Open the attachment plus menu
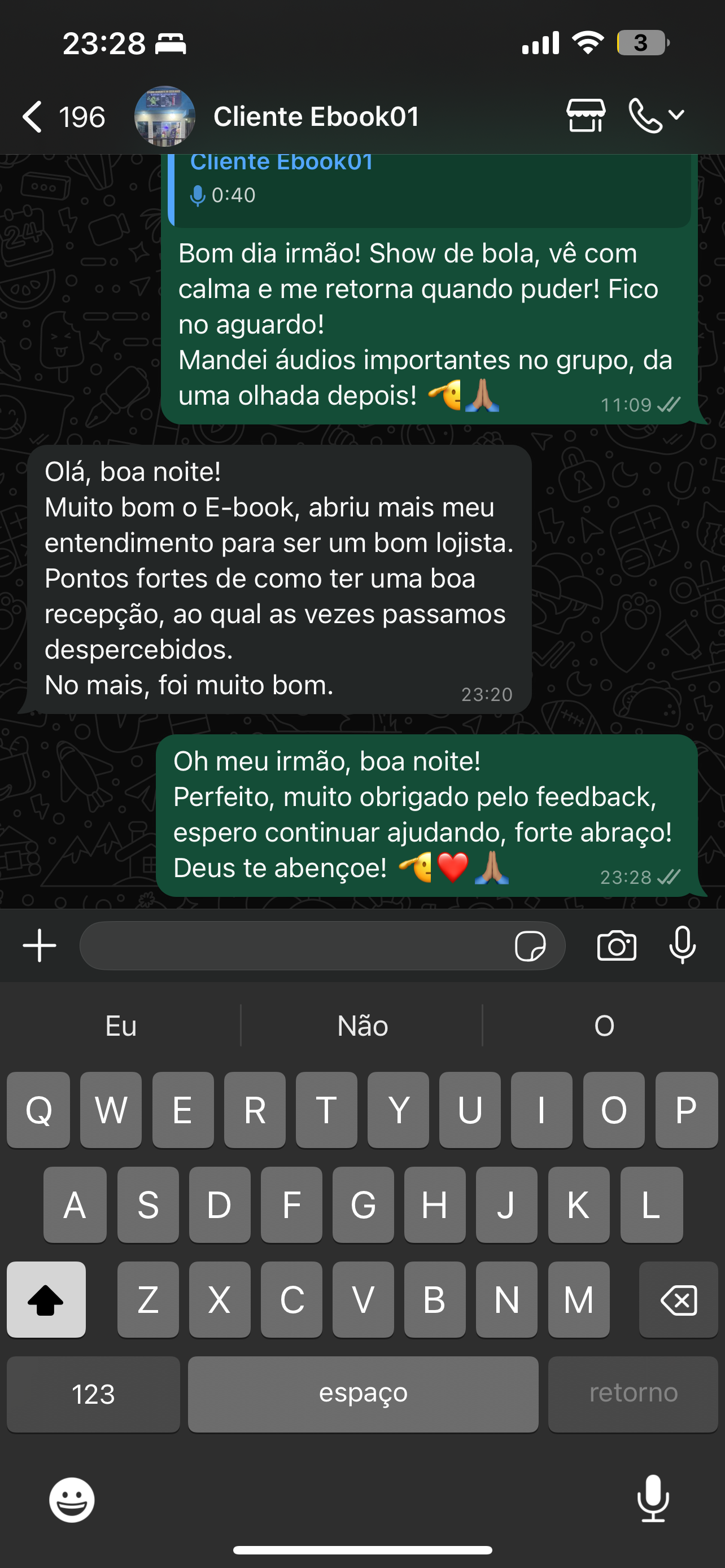The height and width of the screenshot is (1568, 725). tap(40, 945)
